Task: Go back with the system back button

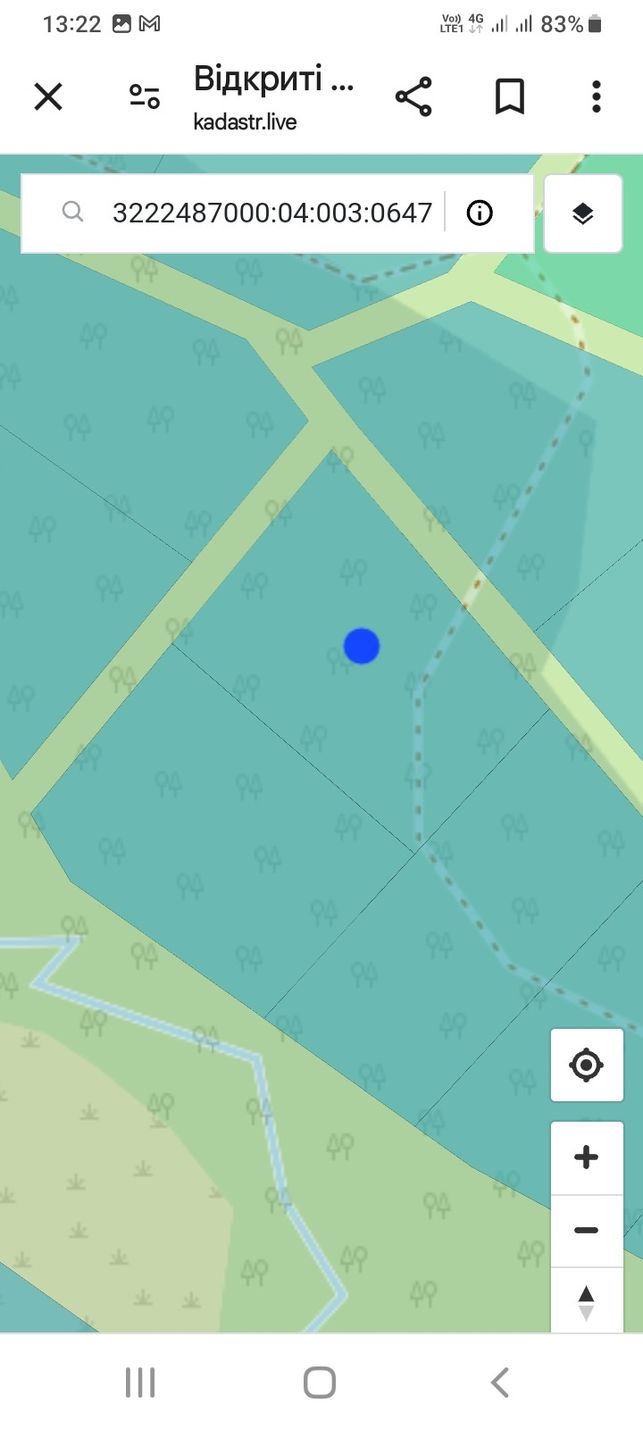Action: [x=500, y=1383]
